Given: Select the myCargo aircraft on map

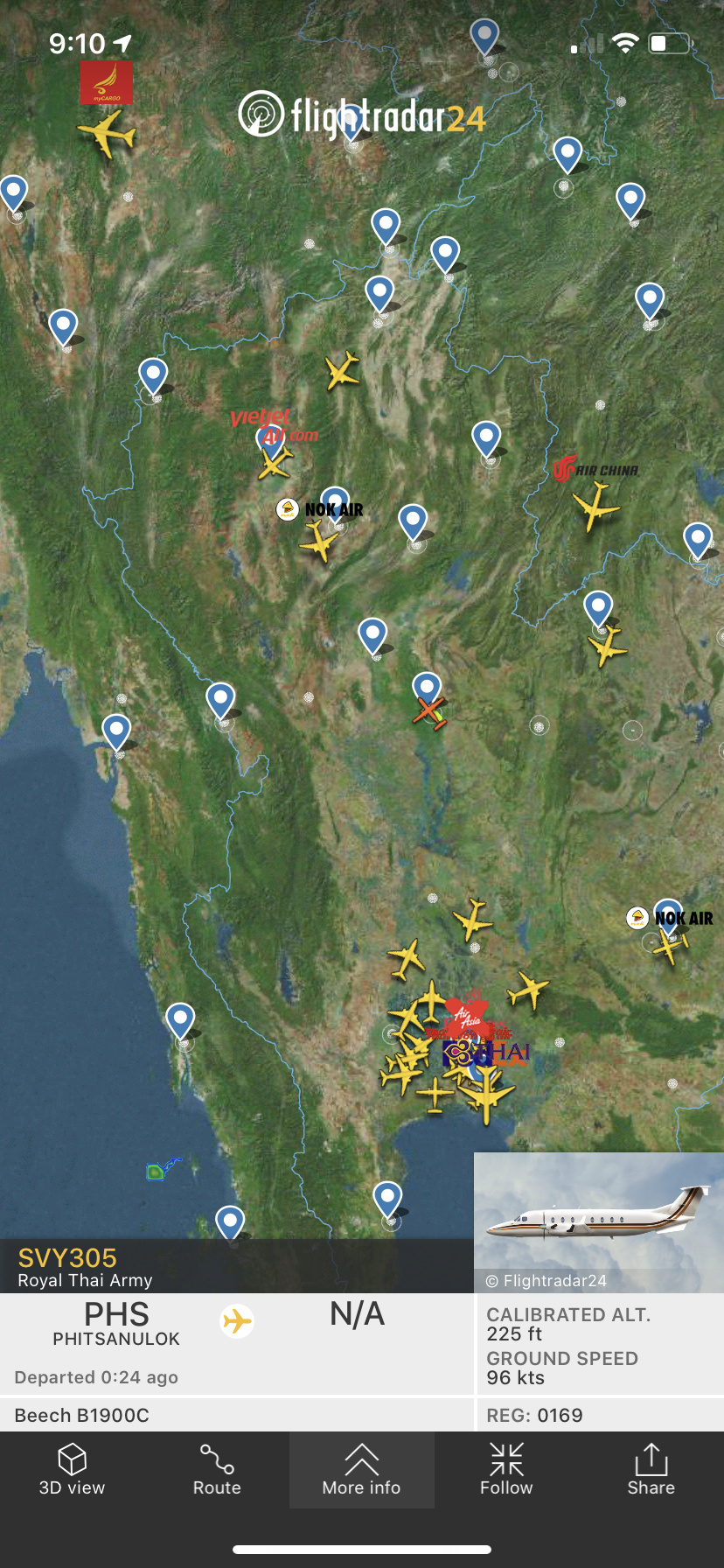Looking at the screenshot, I should click(x=108, y=134).
